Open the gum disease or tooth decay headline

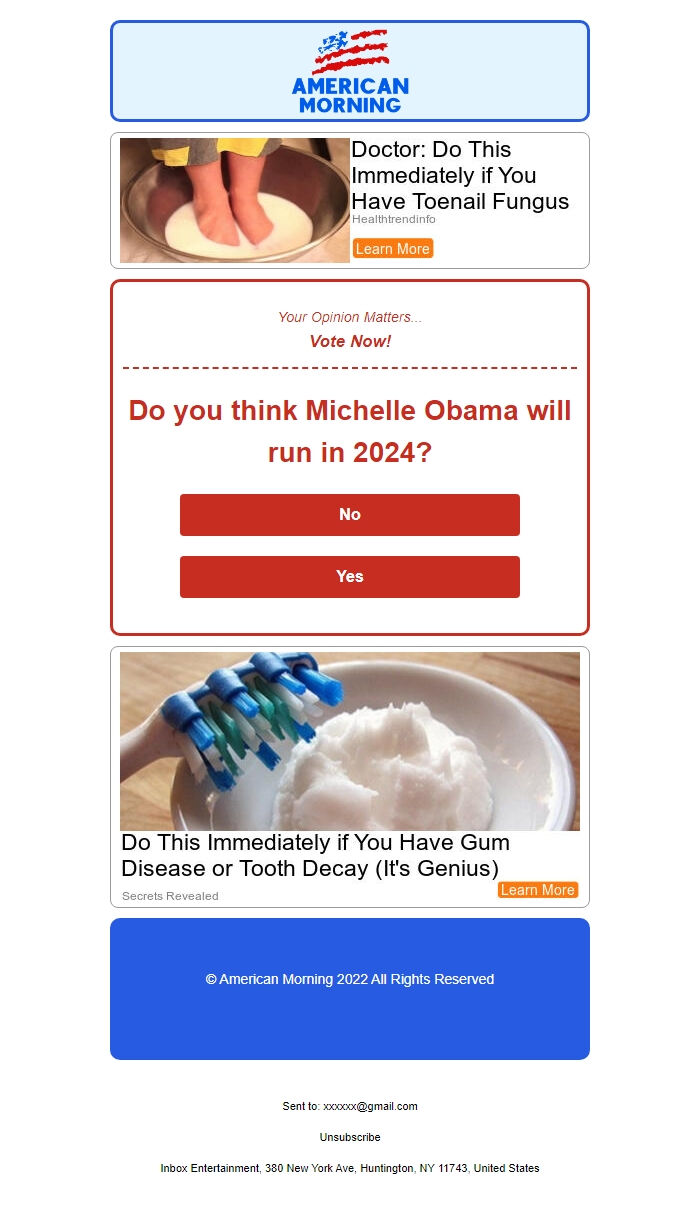(316, 855)
